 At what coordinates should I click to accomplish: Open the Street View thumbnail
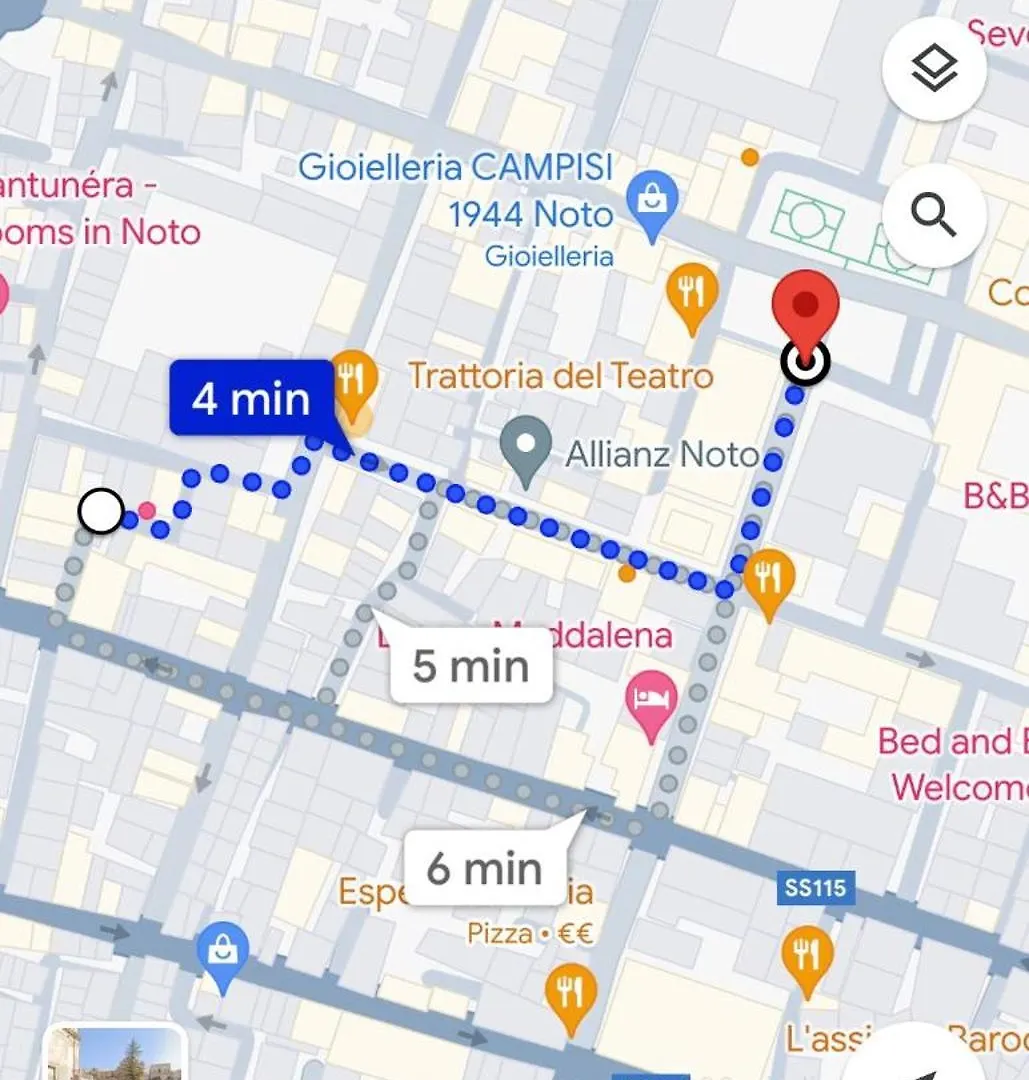(114, 1056)
